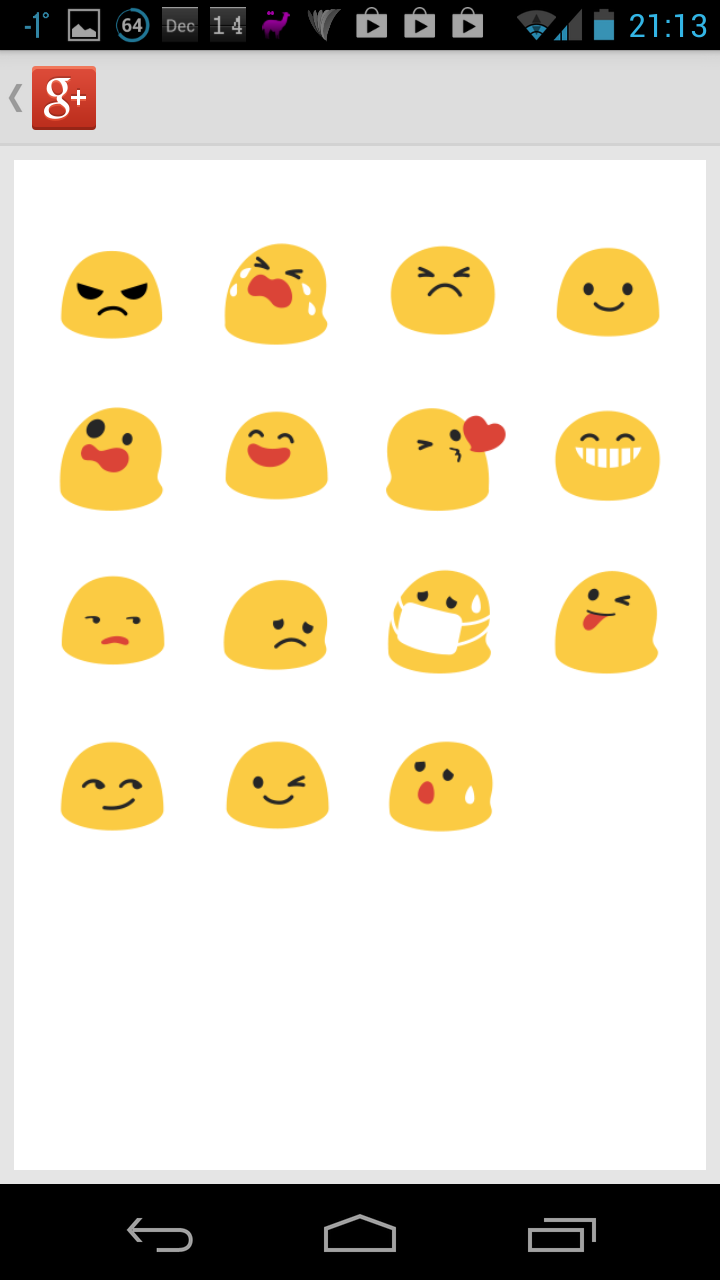Viewport: 720px width, 1280px height.
Task: Pick the winking emoji with tongue out
Action: (607, 622)
